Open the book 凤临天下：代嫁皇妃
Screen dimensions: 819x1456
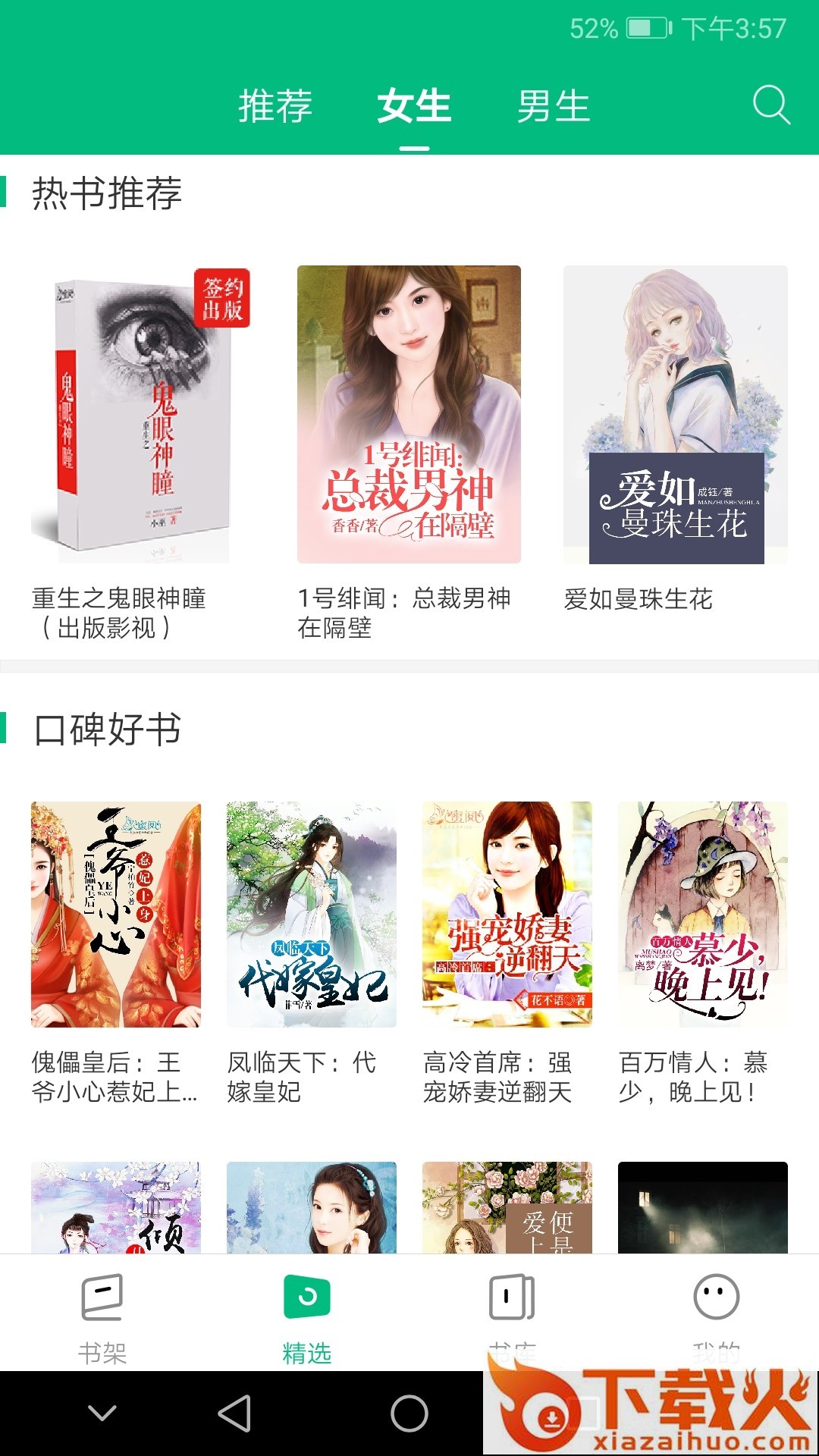click(x=312, y=915)
